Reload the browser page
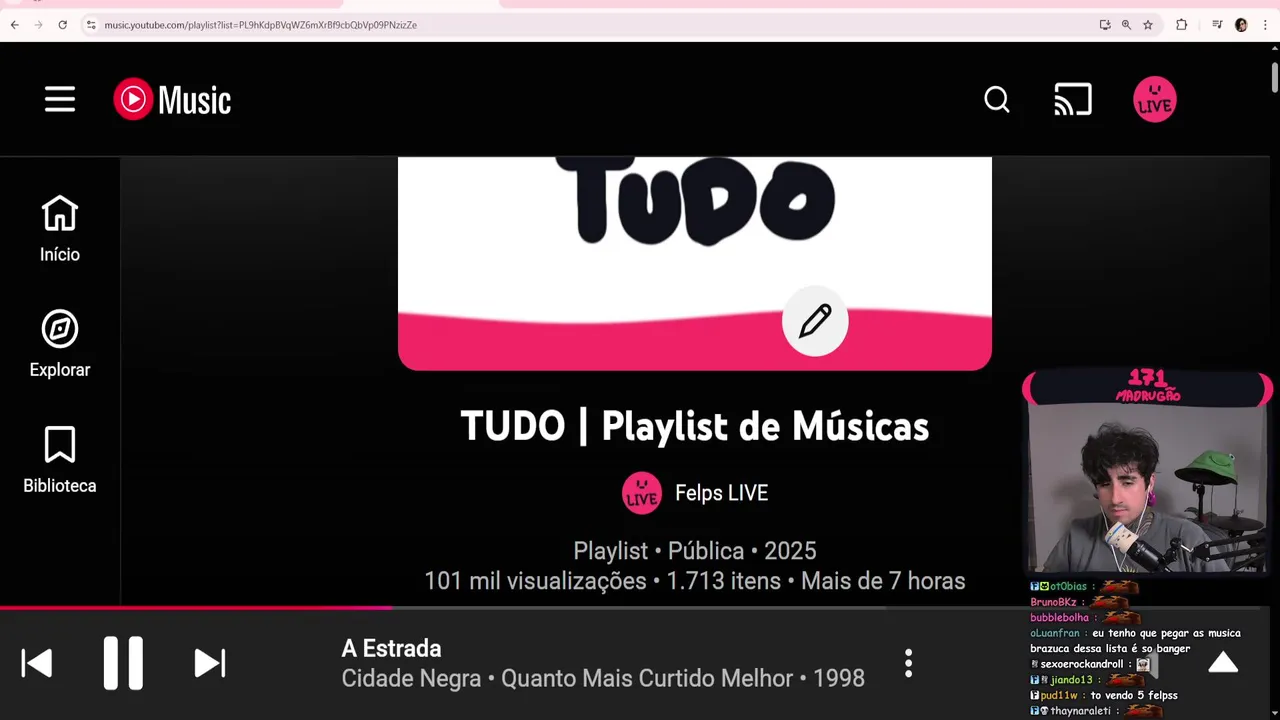 pyautogui.click(x=62, y=25)
